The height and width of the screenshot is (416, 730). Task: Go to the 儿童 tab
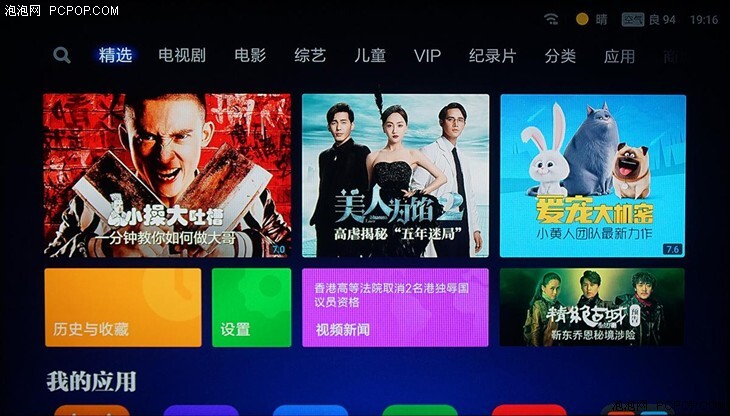pos(370,56)
